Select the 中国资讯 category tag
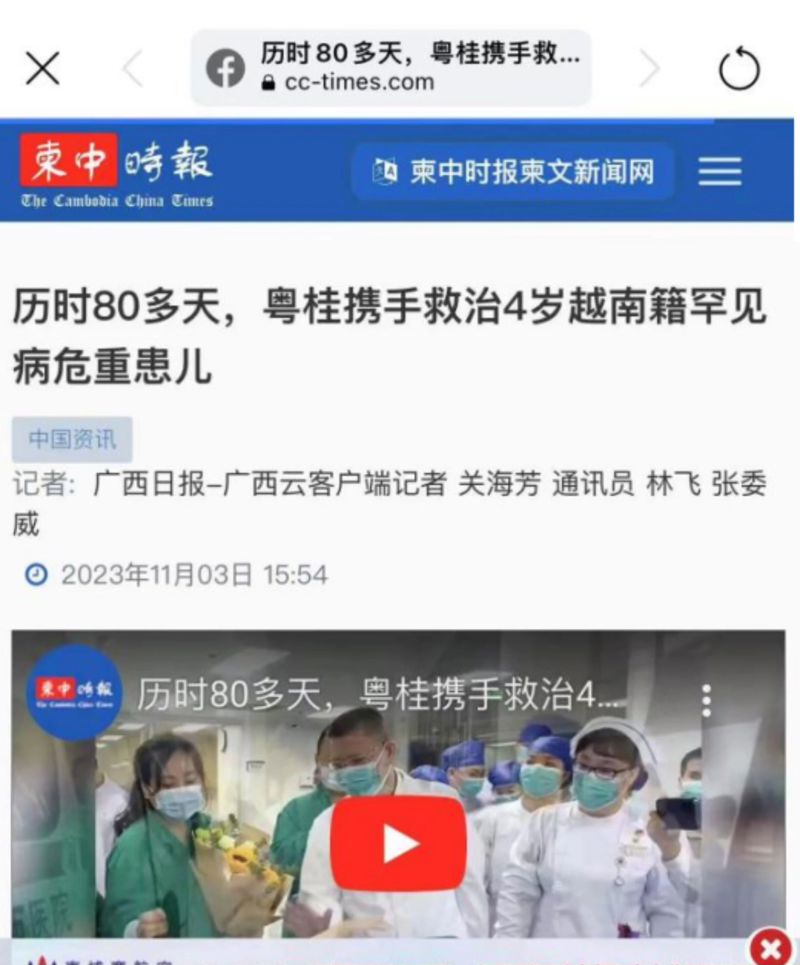The image size is (800, 965). coord(72,439)
